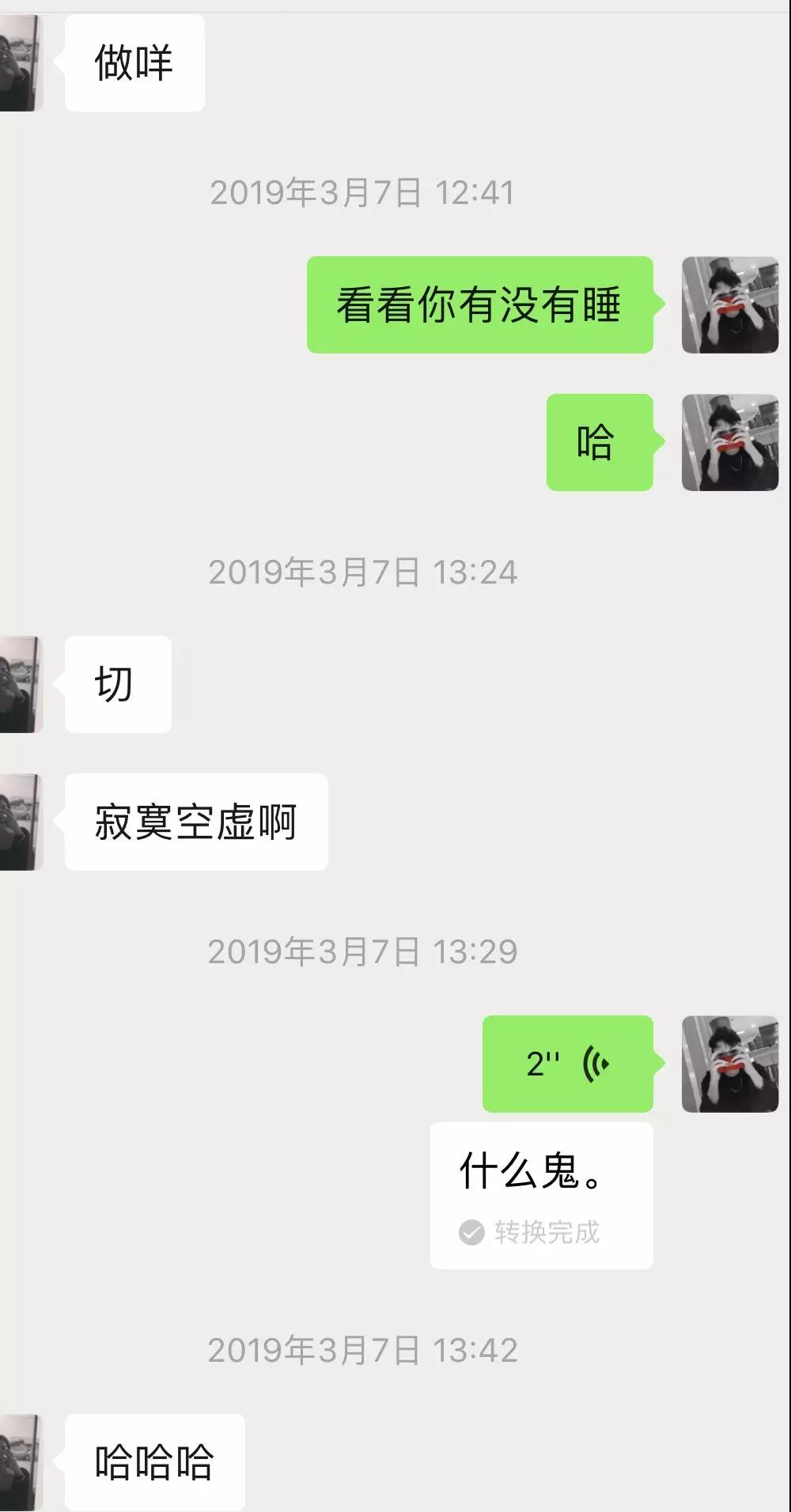
Task: Tap the checkmark icon next to 转换完成
Action: tap(470, 1230)
